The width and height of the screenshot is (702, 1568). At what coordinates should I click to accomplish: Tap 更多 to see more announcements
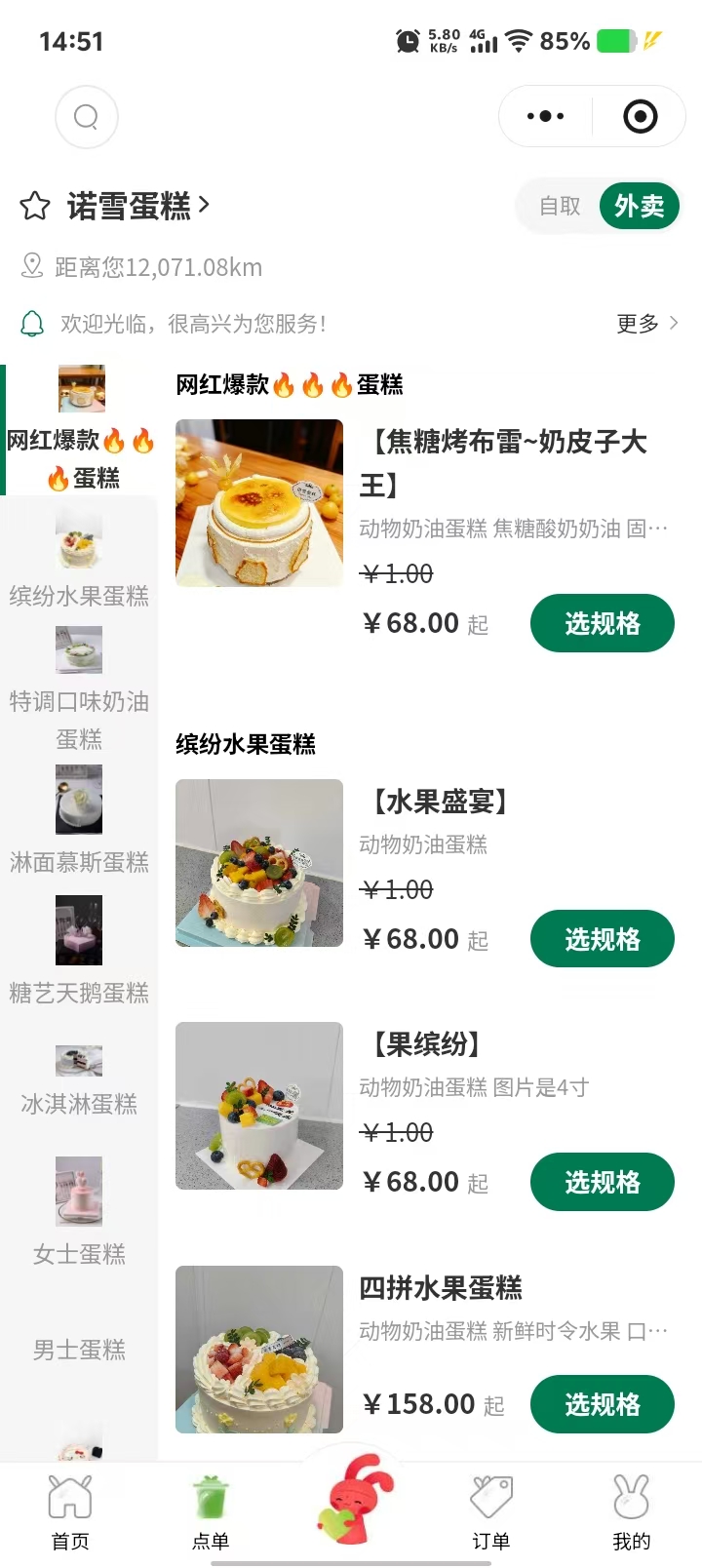click(646, 324)
